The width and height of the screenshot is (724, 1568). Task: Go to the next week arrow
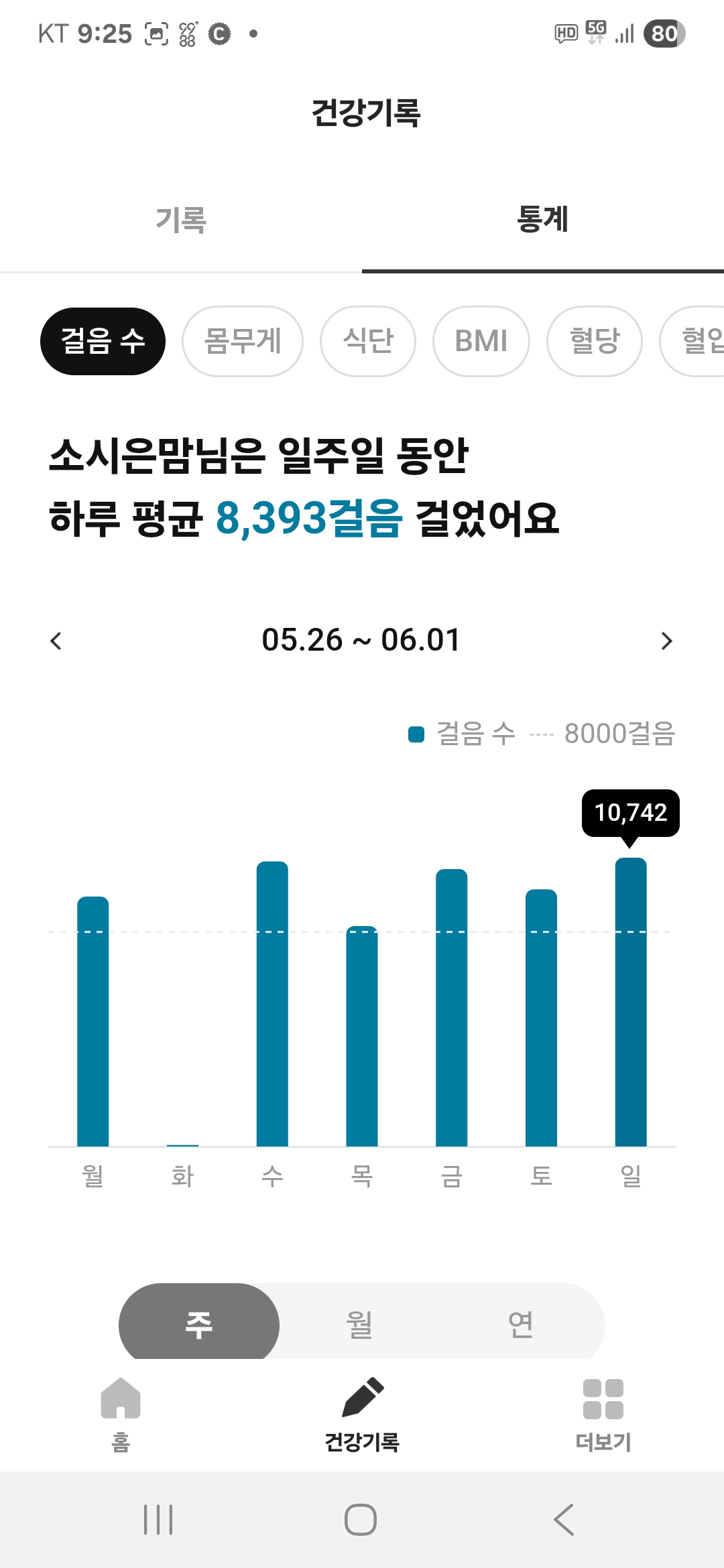tap(666, 641)
